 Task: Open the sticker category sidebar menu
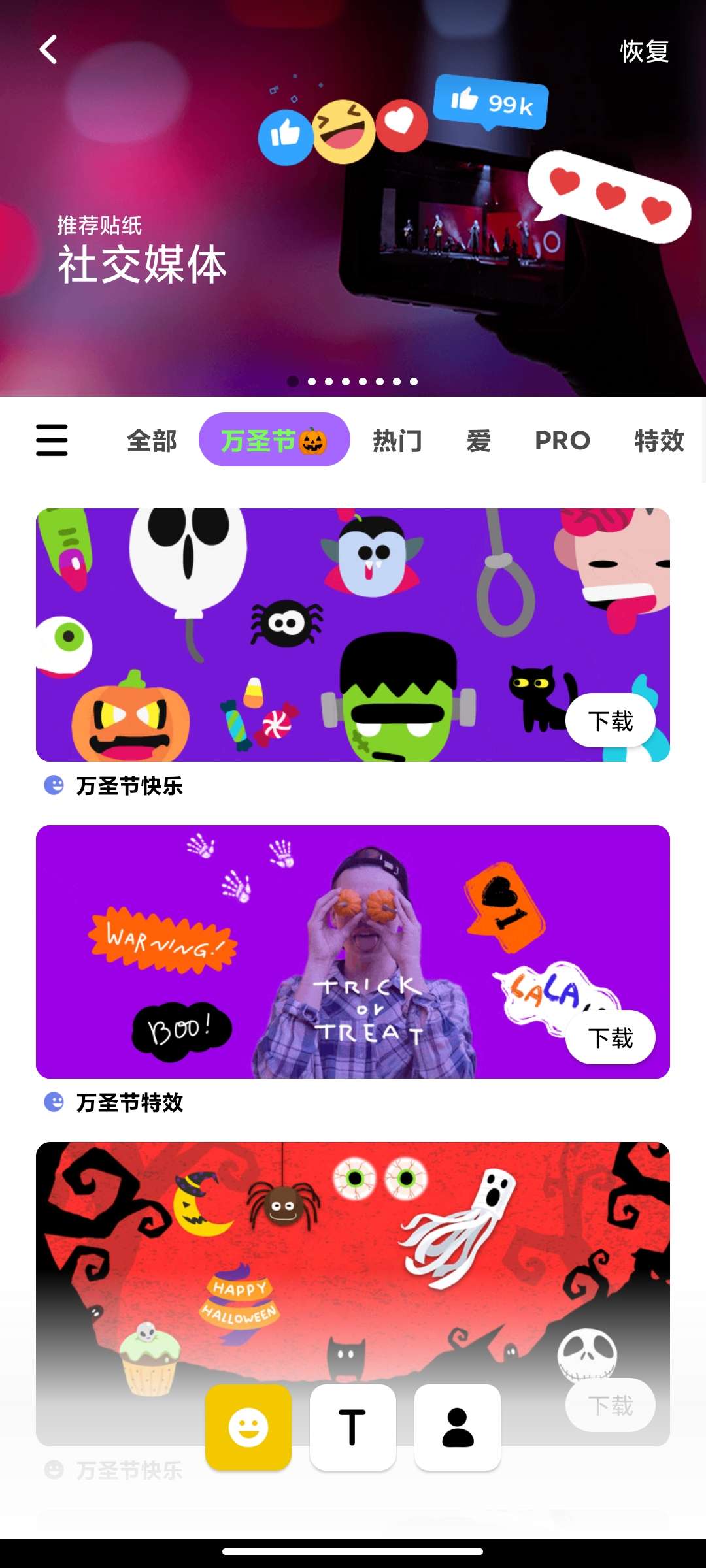click(x=52, y=440)
